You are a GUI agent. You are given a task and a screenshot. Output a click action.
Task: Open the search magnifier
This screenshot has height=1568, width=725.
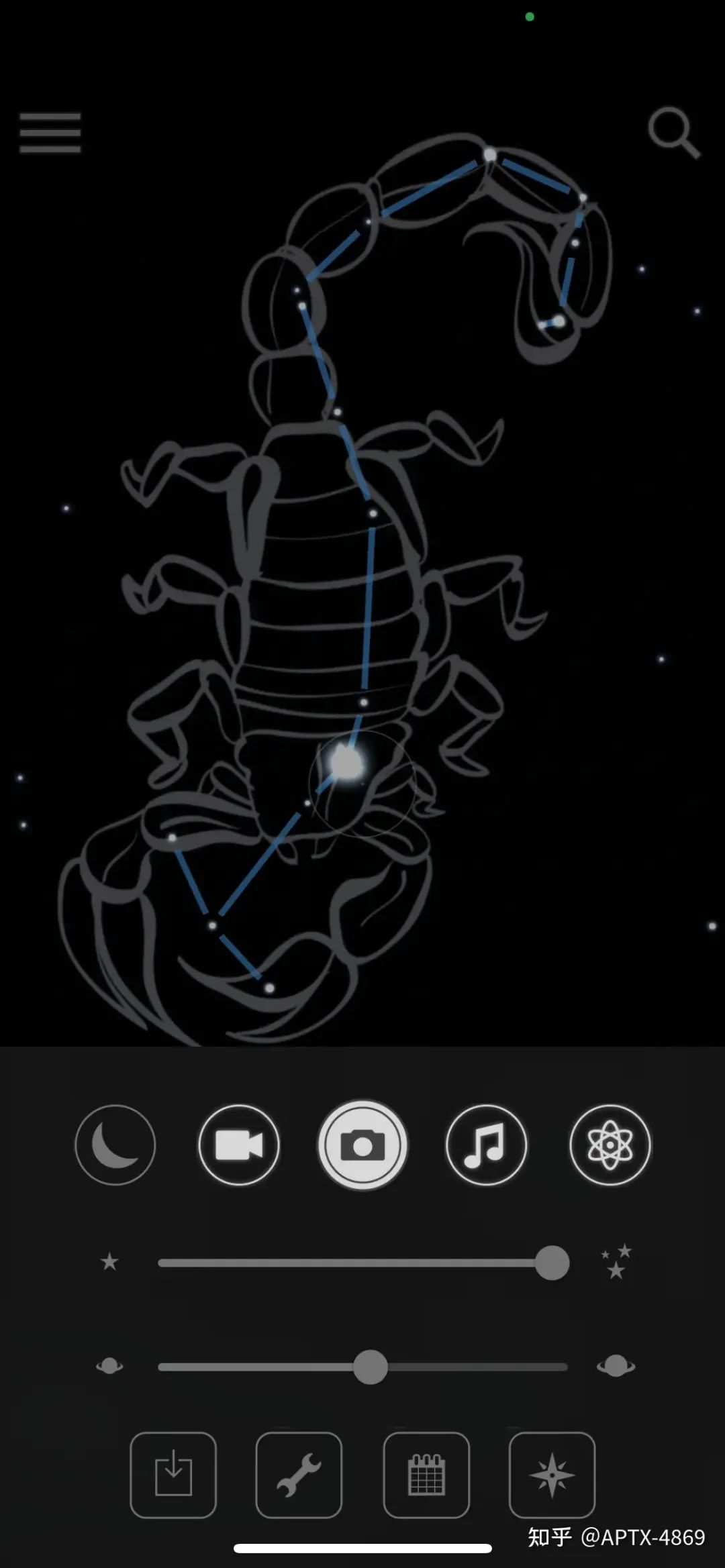click(x=673, y=132)
